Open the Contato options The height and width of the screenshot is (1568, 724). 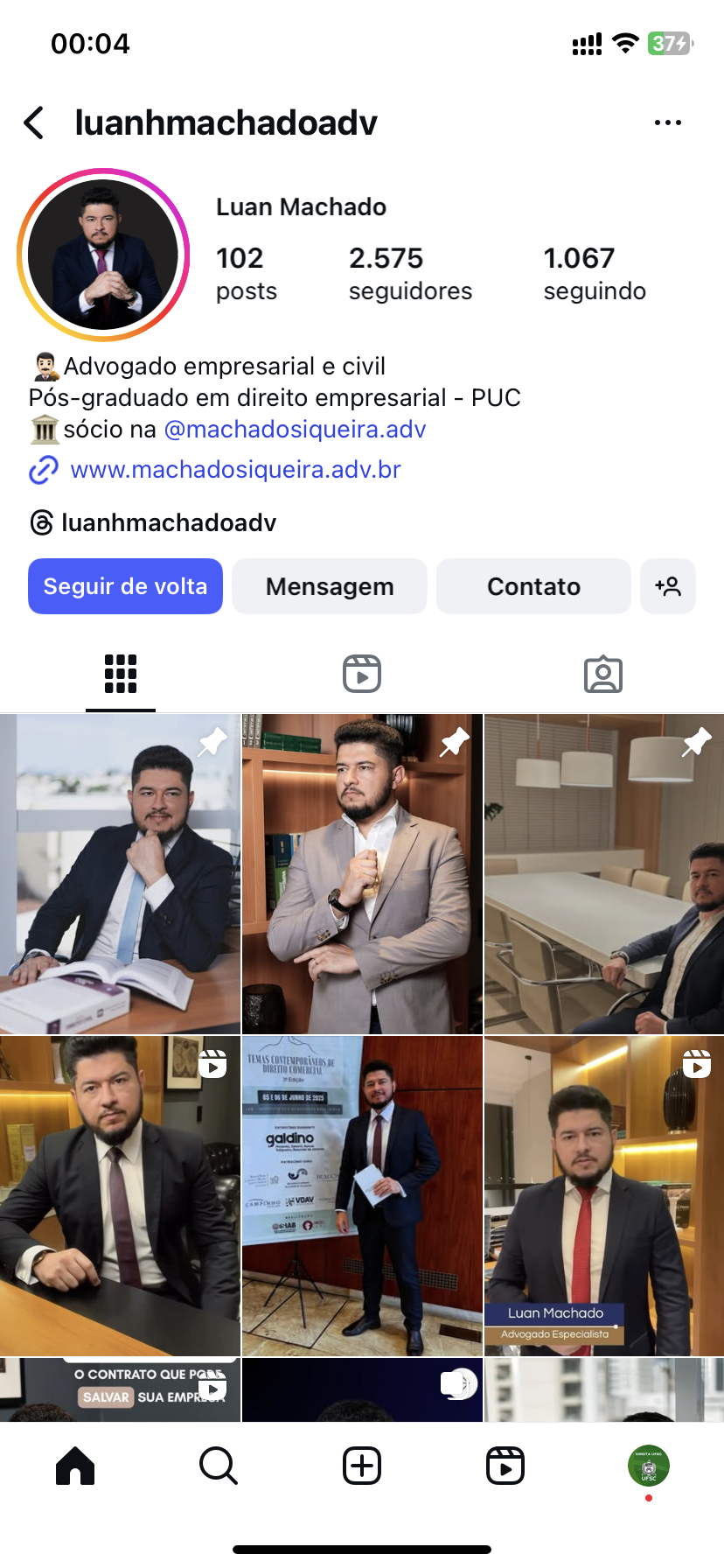click(533, 586)
